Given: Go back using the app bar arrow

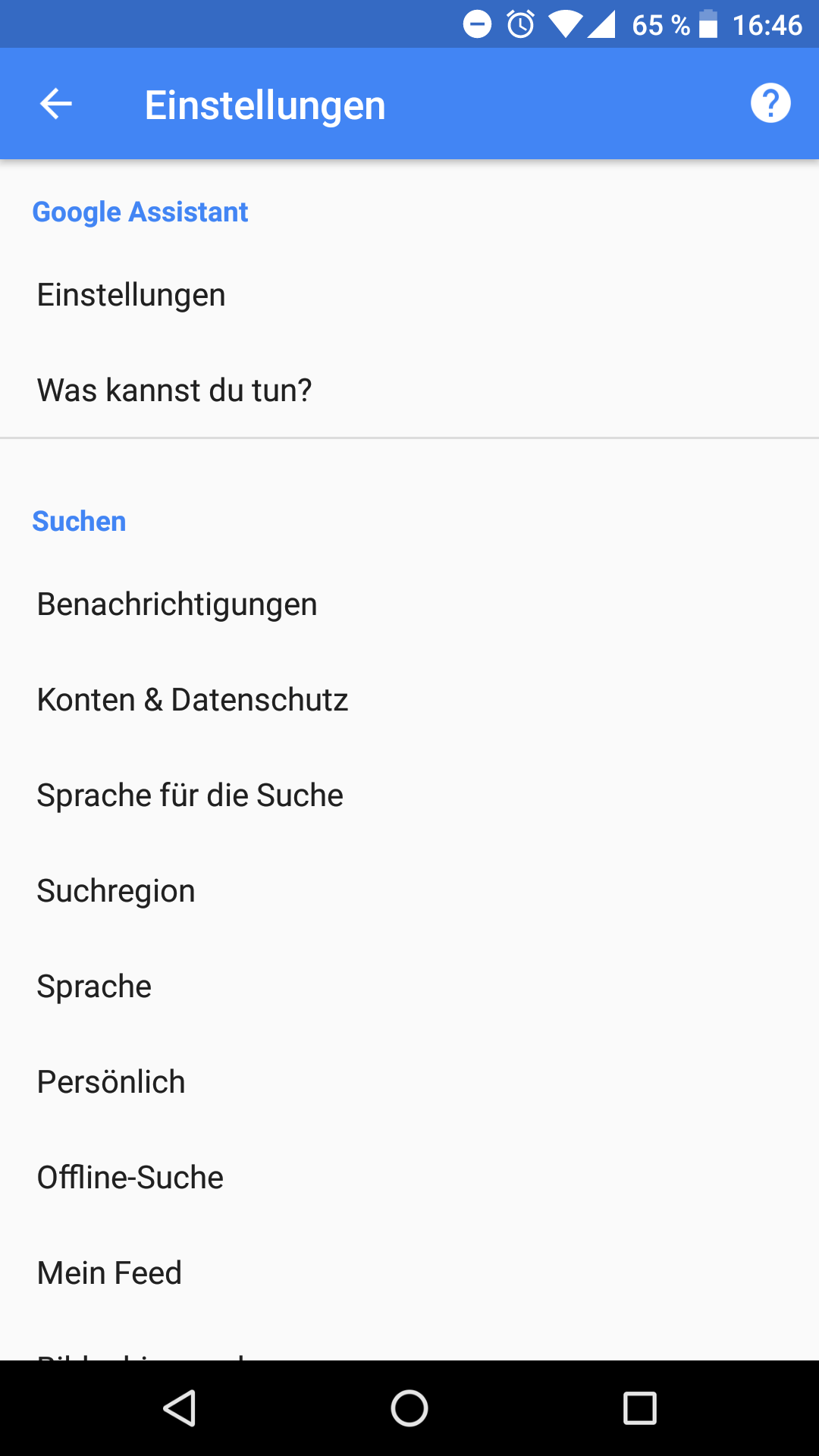Looking at the screenshot, I should [56, 104].
